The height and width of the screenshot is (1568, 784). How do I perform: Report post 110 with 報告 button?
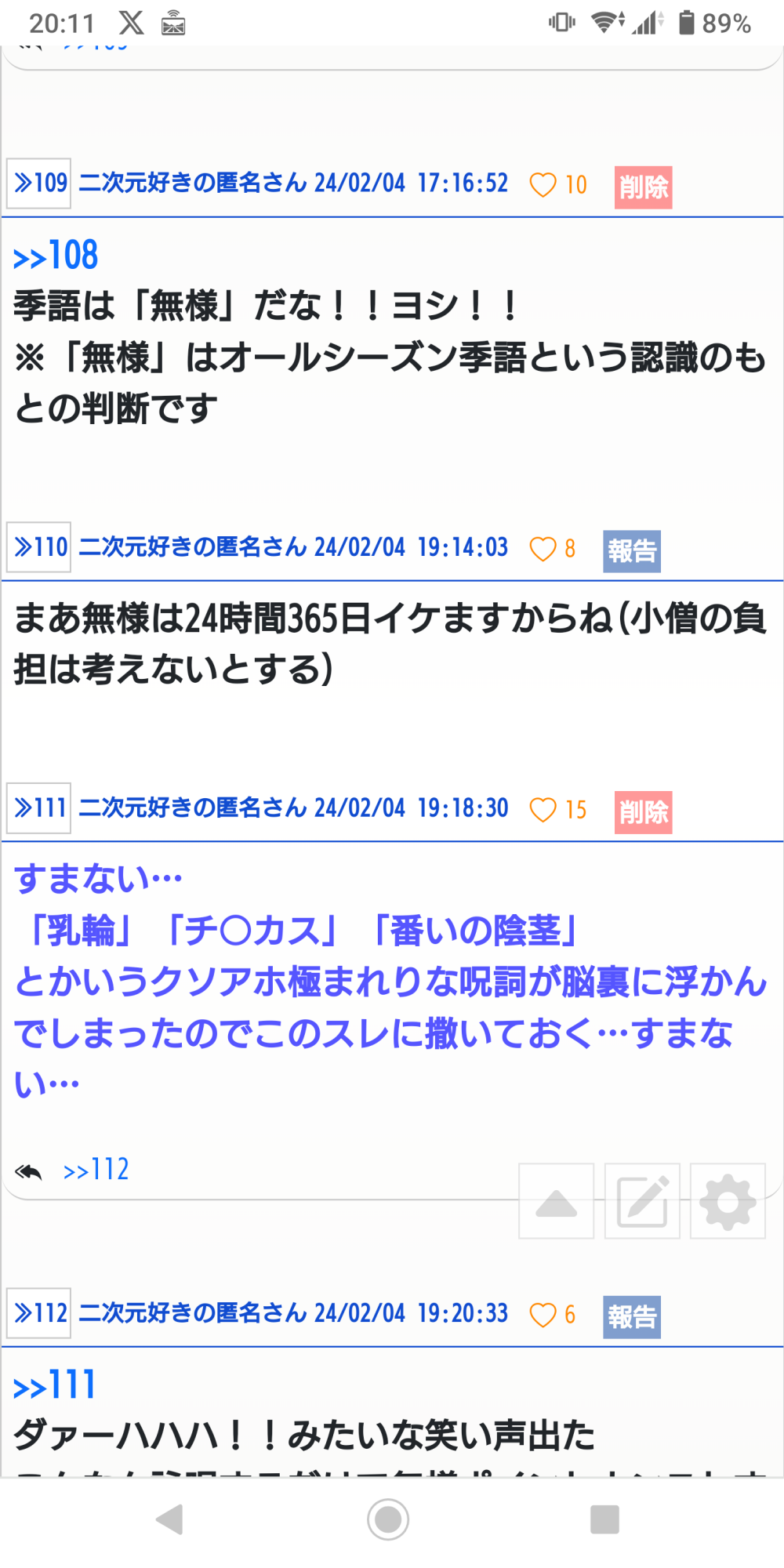(632, 551)
